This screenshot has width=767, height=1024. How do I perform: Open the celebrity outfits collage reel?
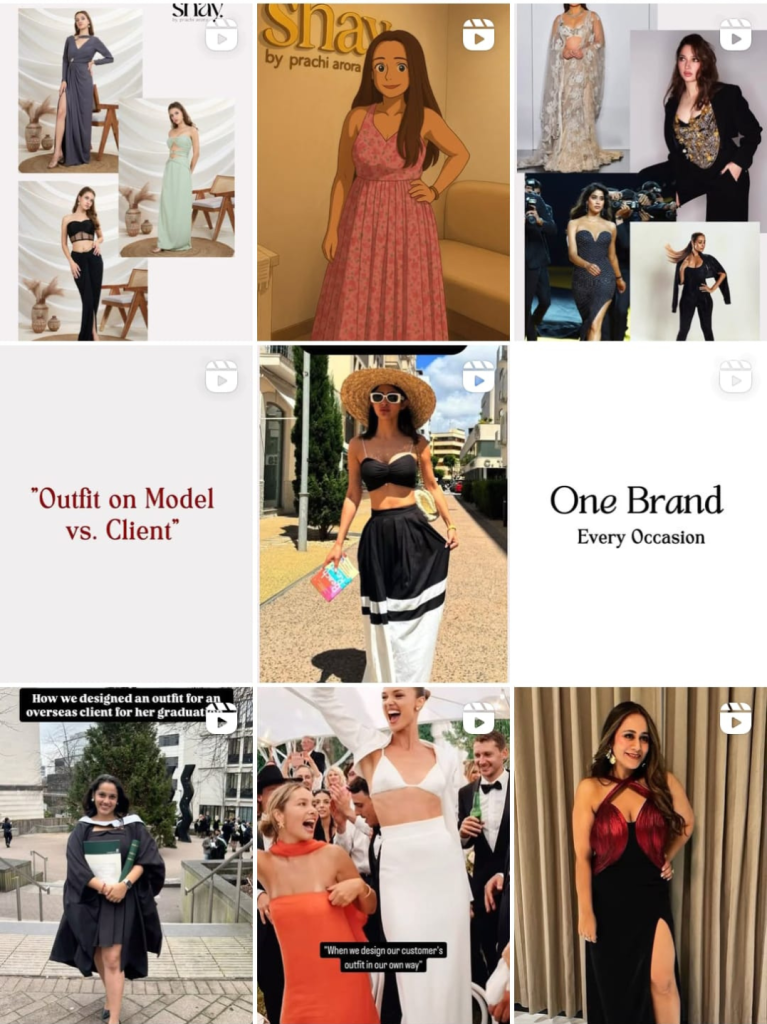coord(640,171)
